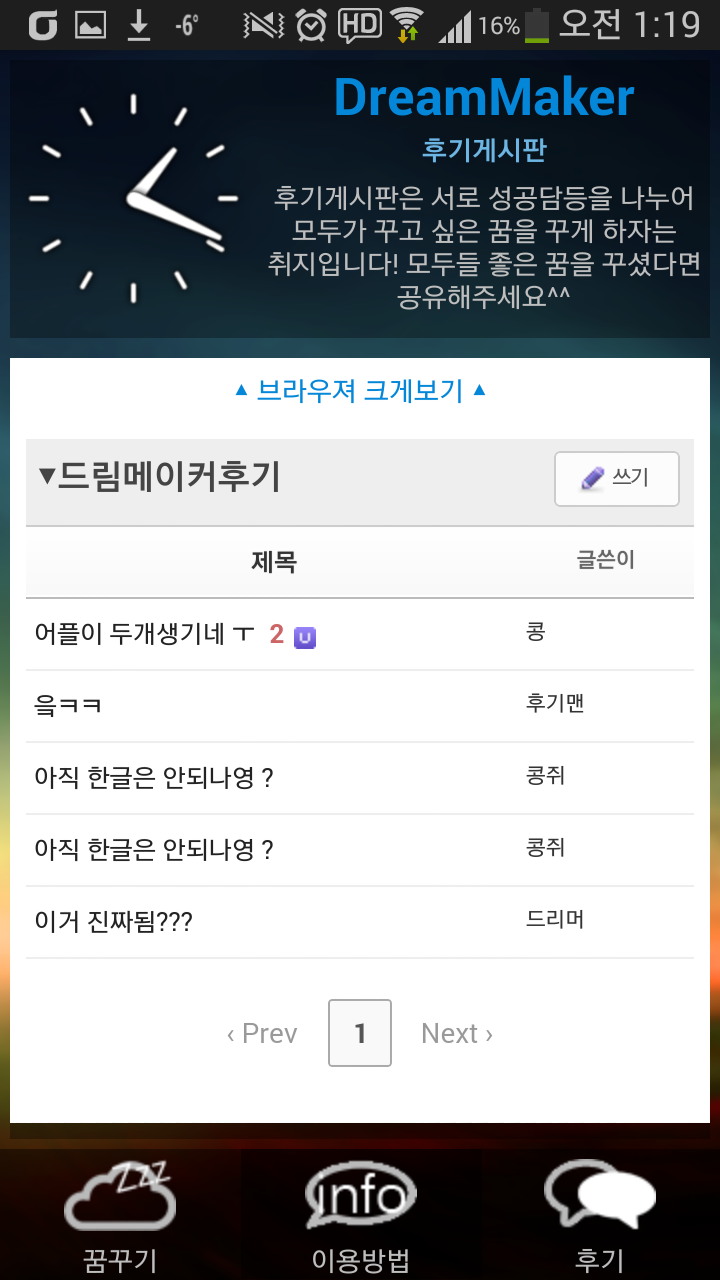720x1280 pixels.
Task: Open the post titled 읔ㅋㅋ
Action: 68,706
